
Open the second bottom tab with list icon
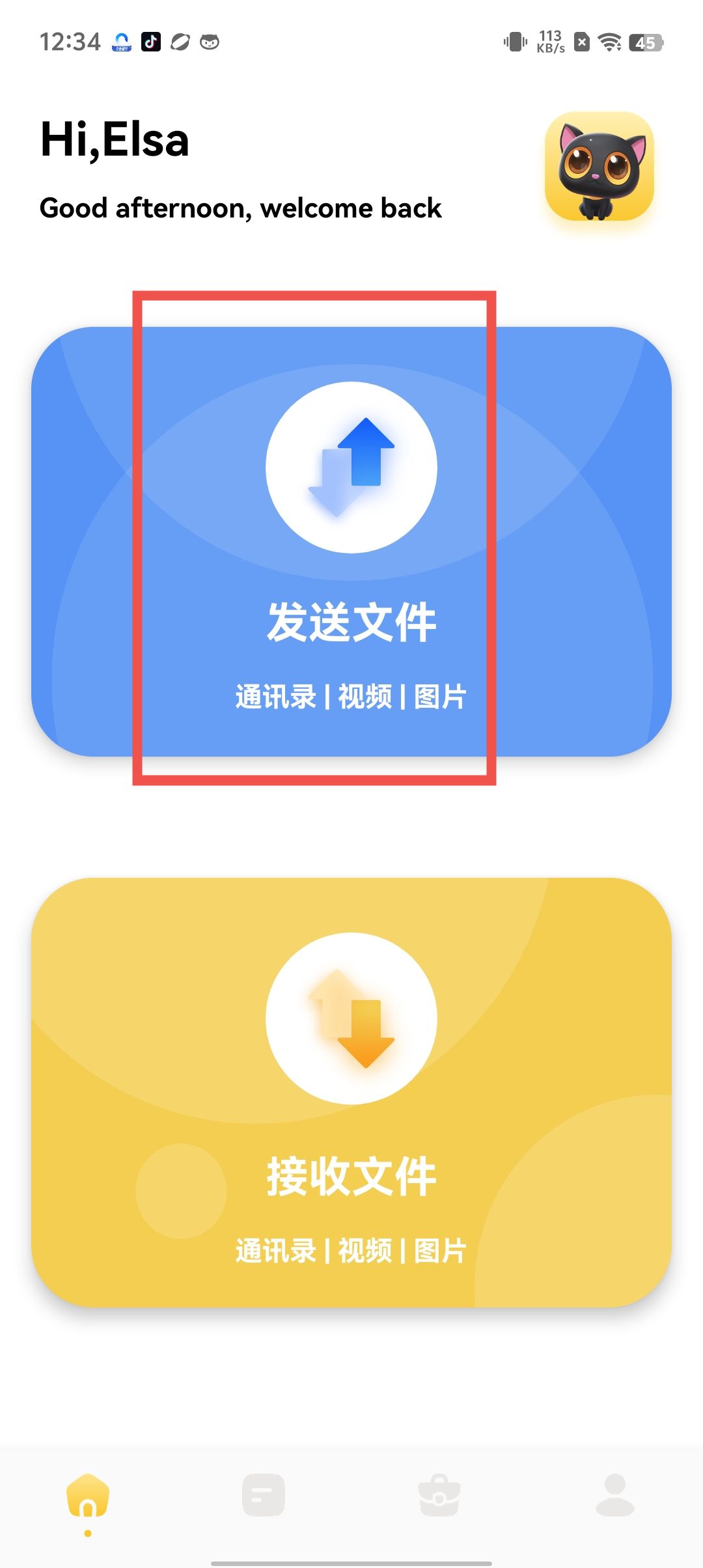tap(264, 1495)
